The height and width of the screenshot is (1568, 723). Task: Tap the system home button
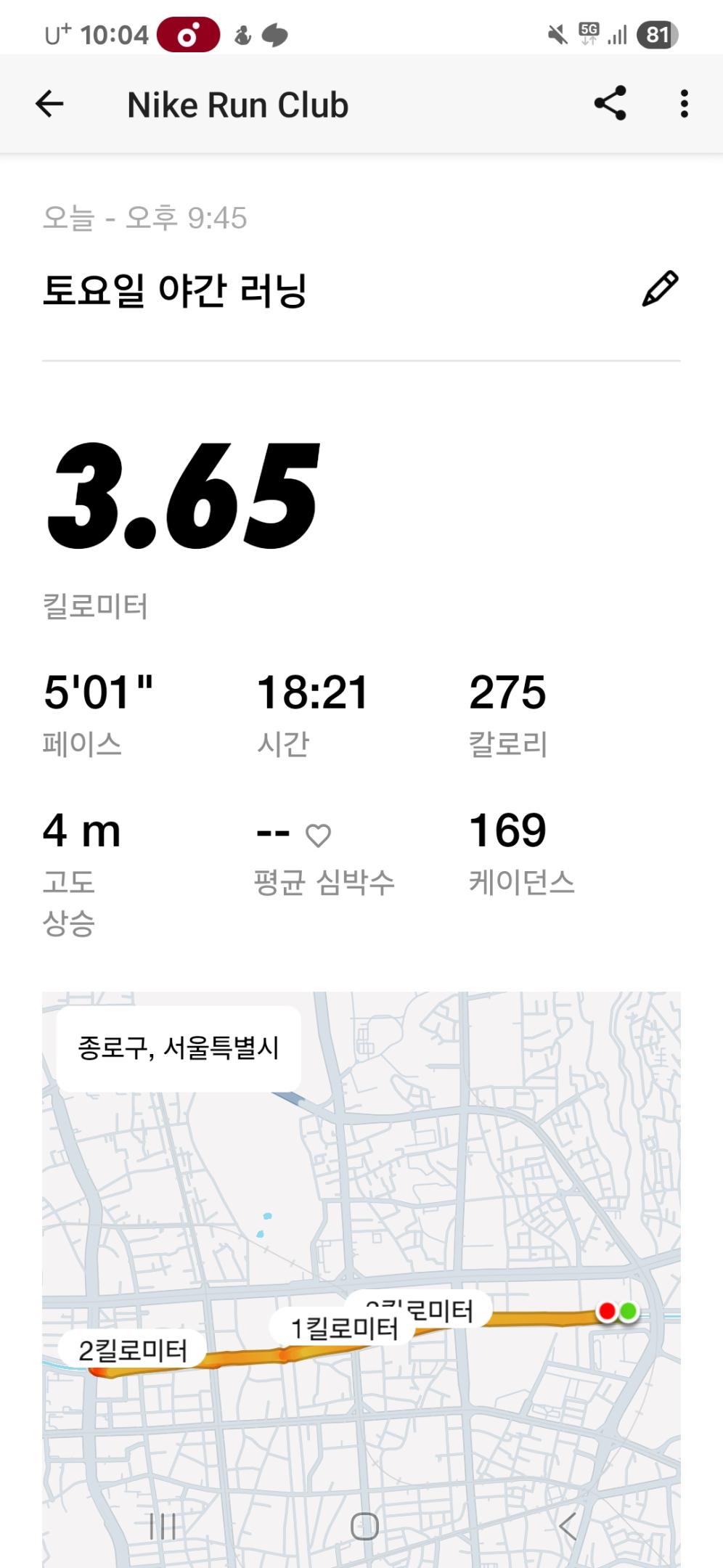click(x=364, y=1526)
